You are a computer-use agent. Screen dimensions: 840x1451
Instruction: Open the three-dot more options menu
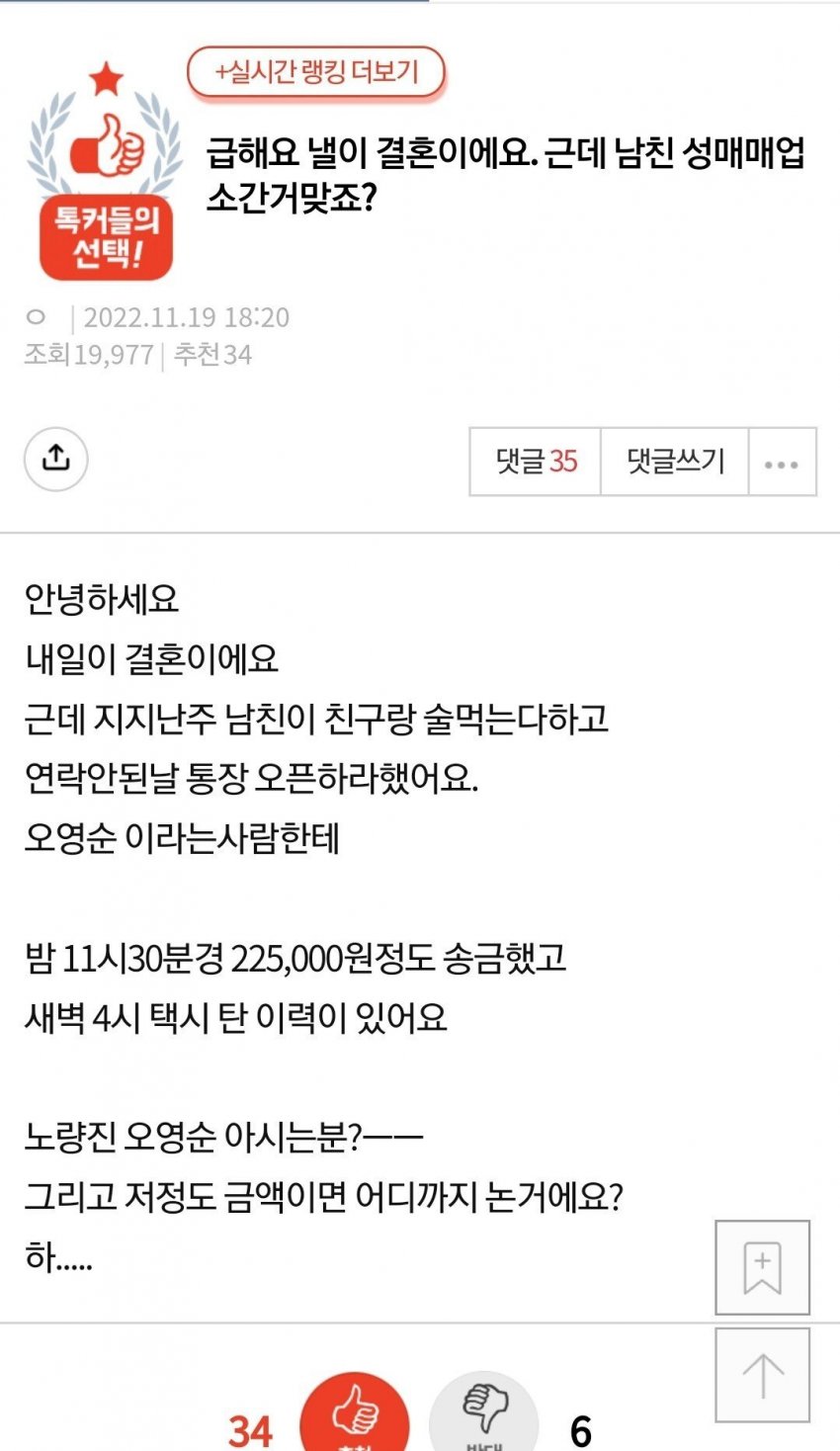(x=782, y=462)
